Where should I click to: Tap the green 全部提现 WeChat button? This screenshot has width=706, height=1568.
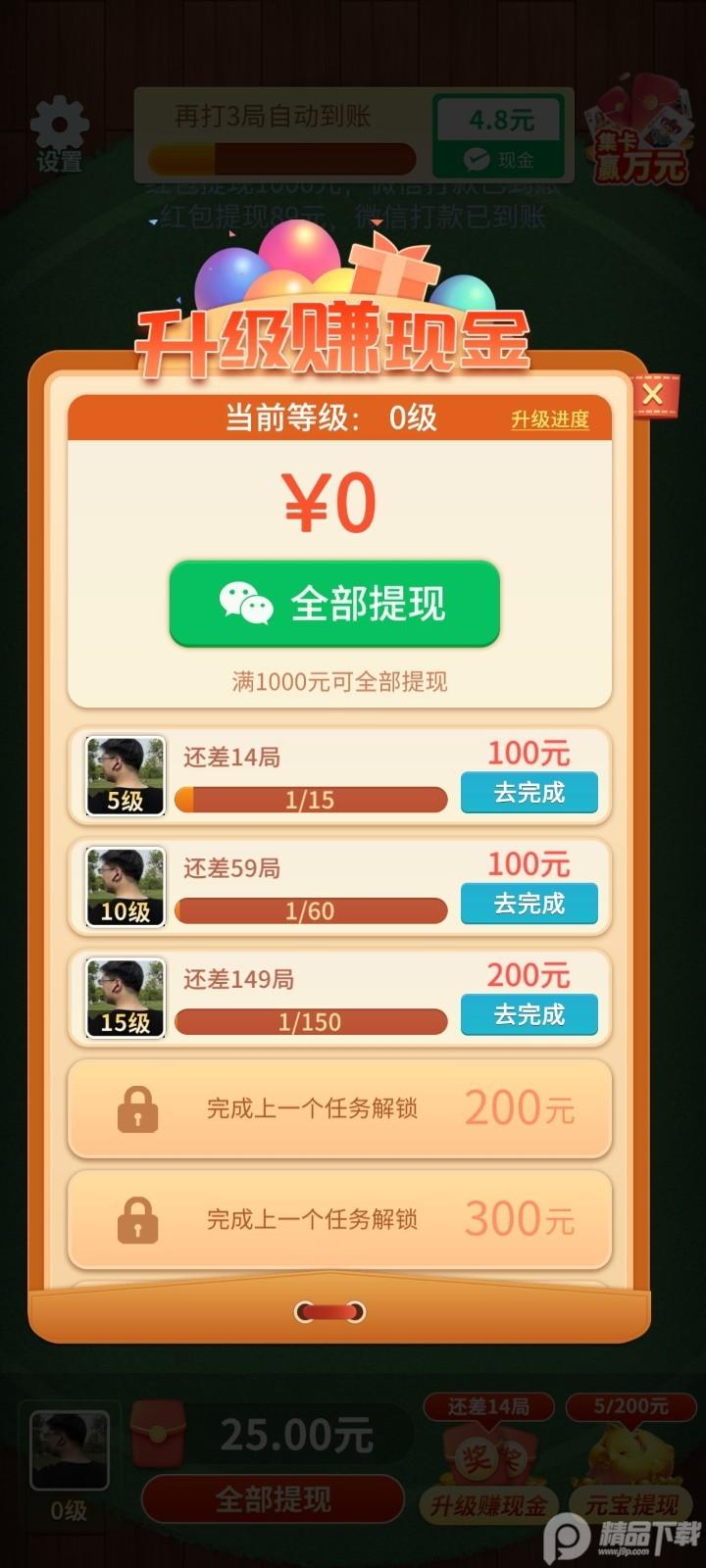click(x=334, y=604)
